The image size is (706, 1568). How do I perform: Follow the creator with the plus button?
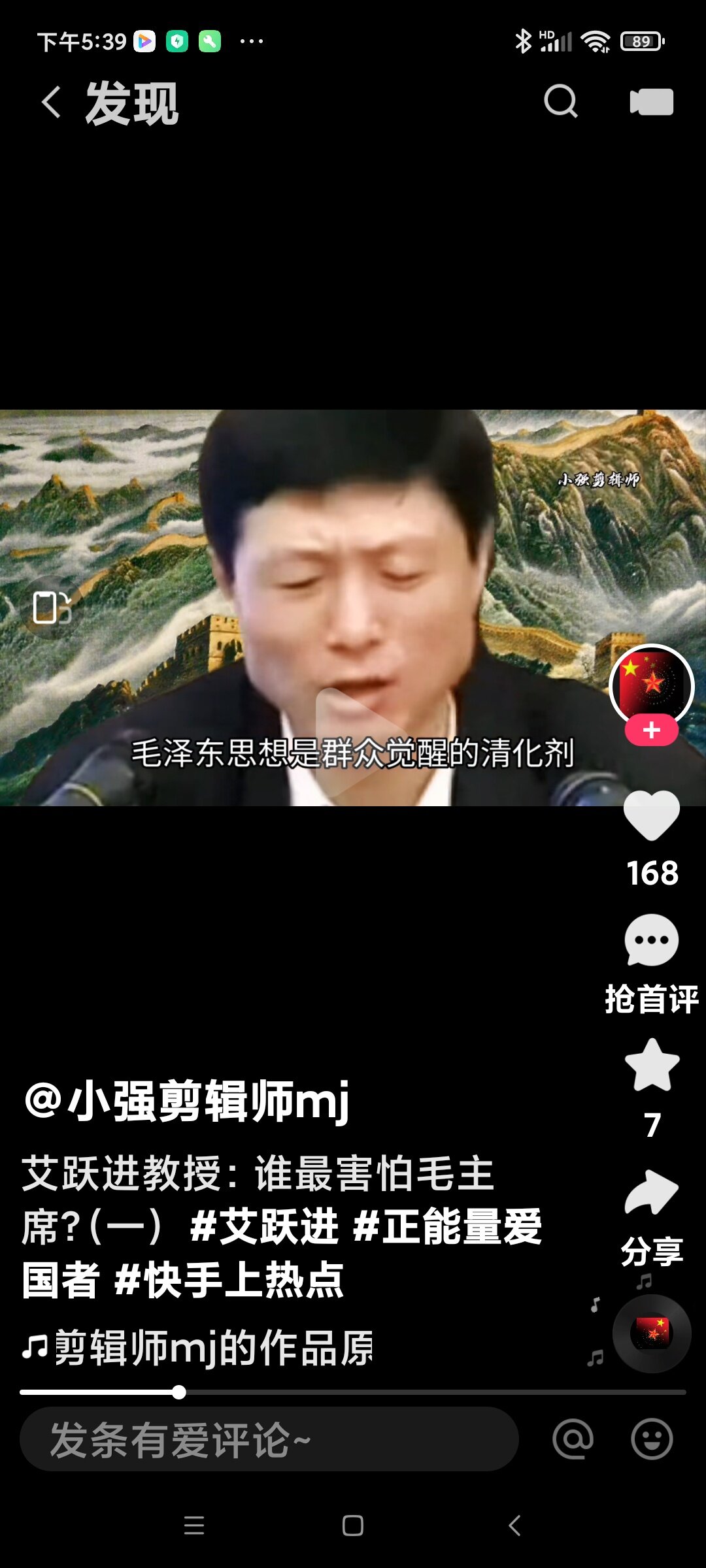[x=651, y=730]
